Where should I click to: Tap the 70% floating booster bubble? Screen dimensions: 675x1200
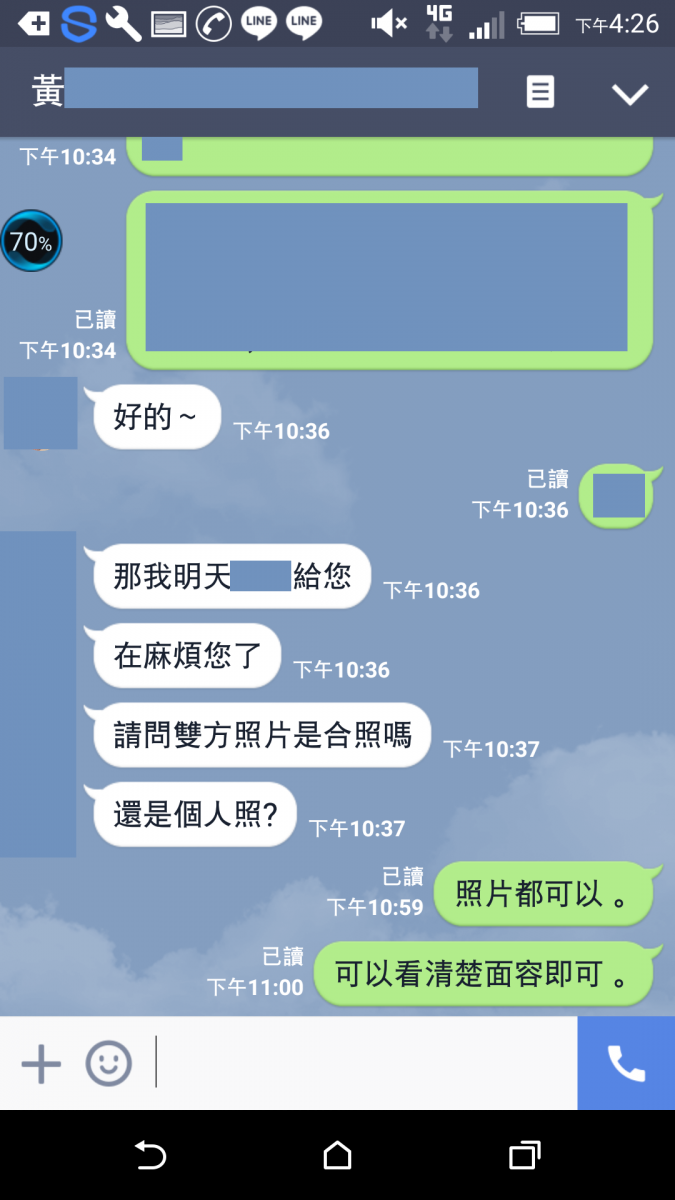click(x=31, y=241)
